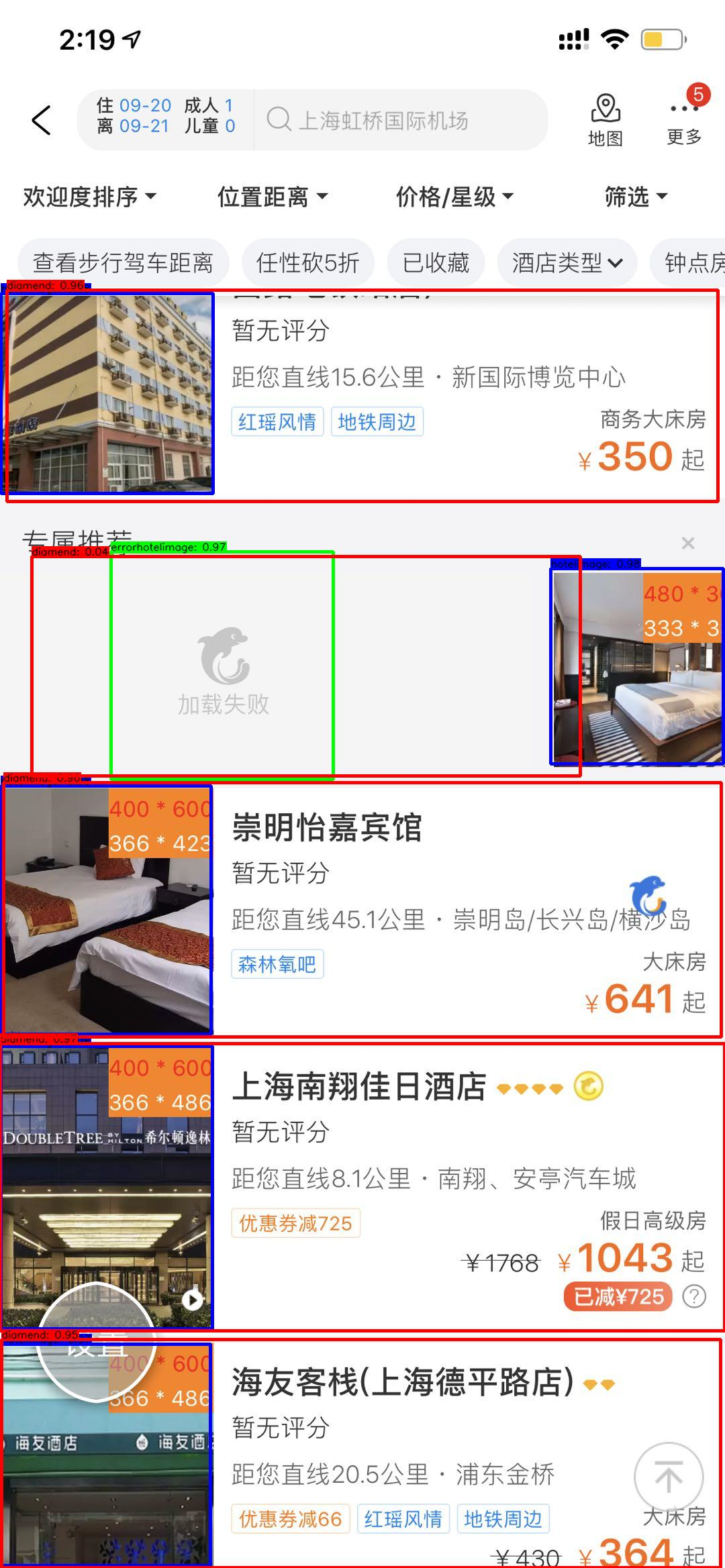The width and height of the screenshot is (725, 1568).
Task: Expand the 筛选 filter dropdown
Action: (x=635, y=197)
